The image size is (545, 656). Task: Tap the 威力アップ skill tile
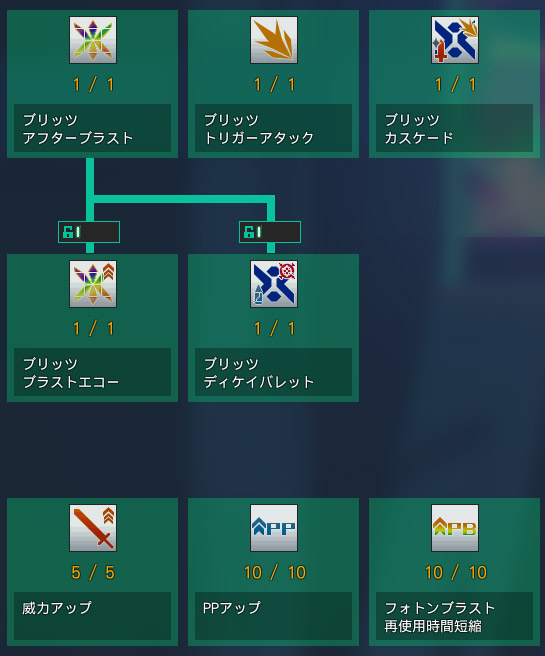(92, 572)
